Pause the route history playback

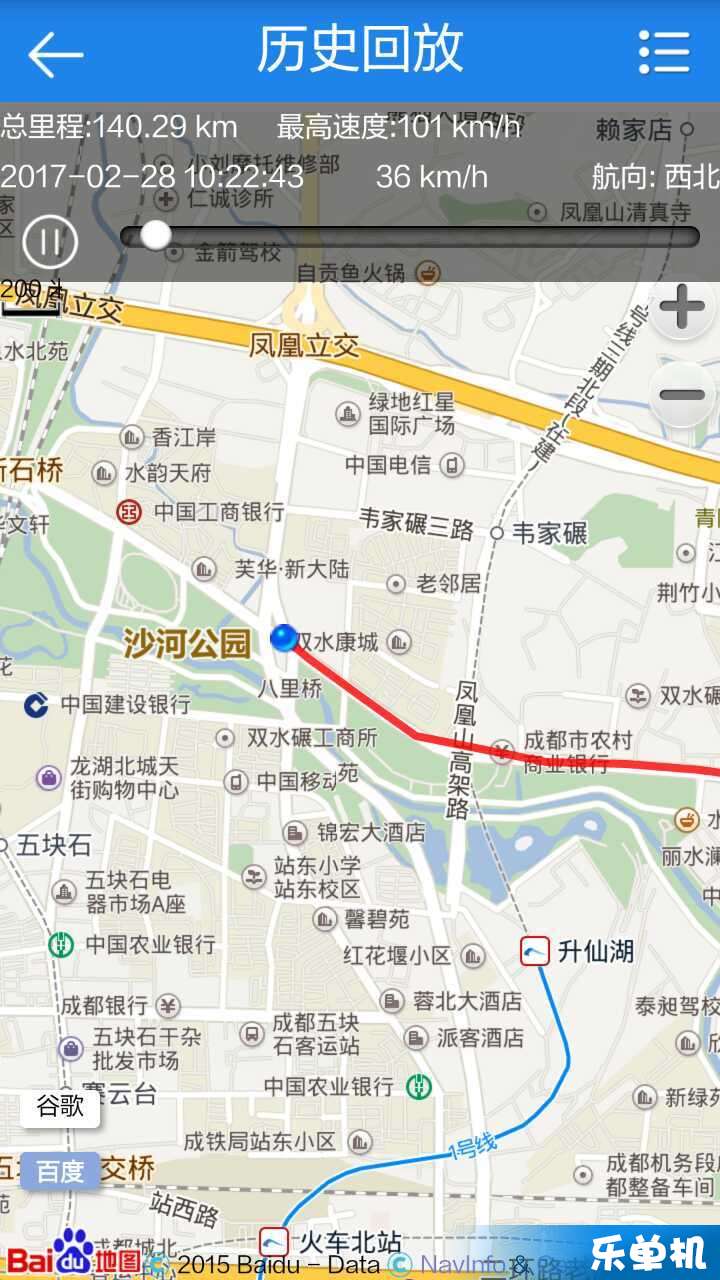49,241
